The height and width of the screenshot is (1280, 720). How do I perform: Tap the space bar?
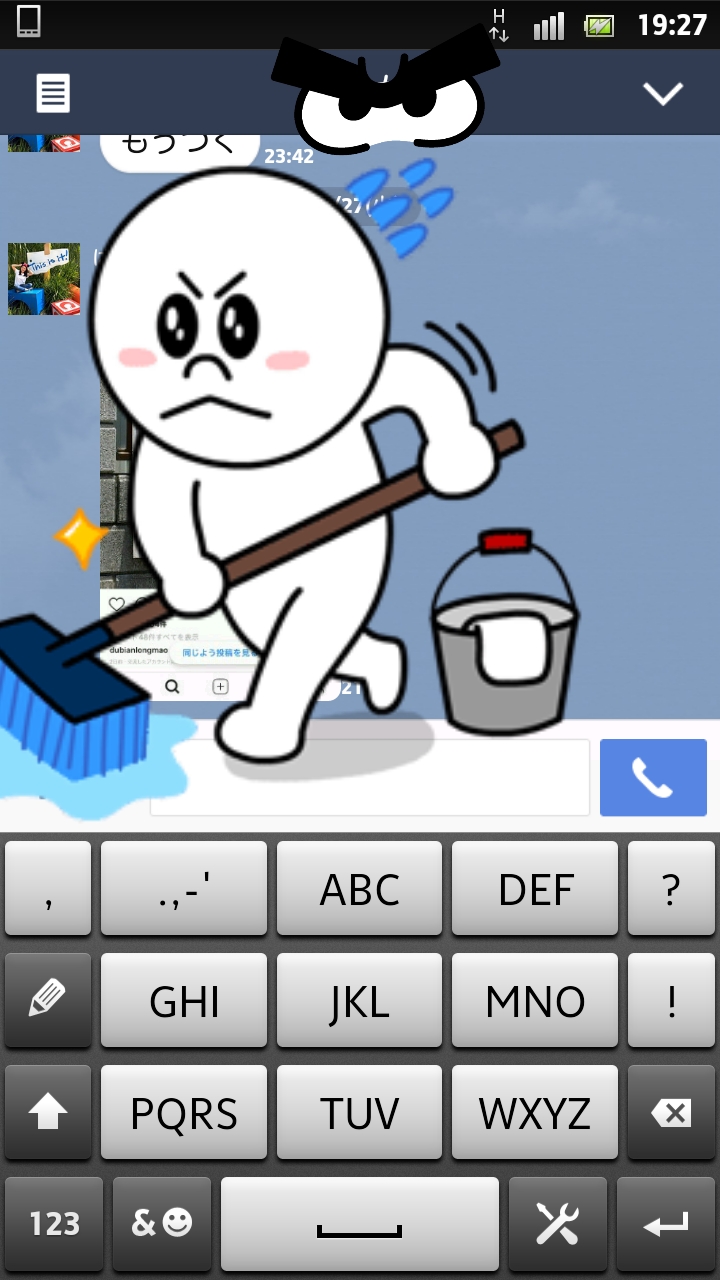point(360,1223)
